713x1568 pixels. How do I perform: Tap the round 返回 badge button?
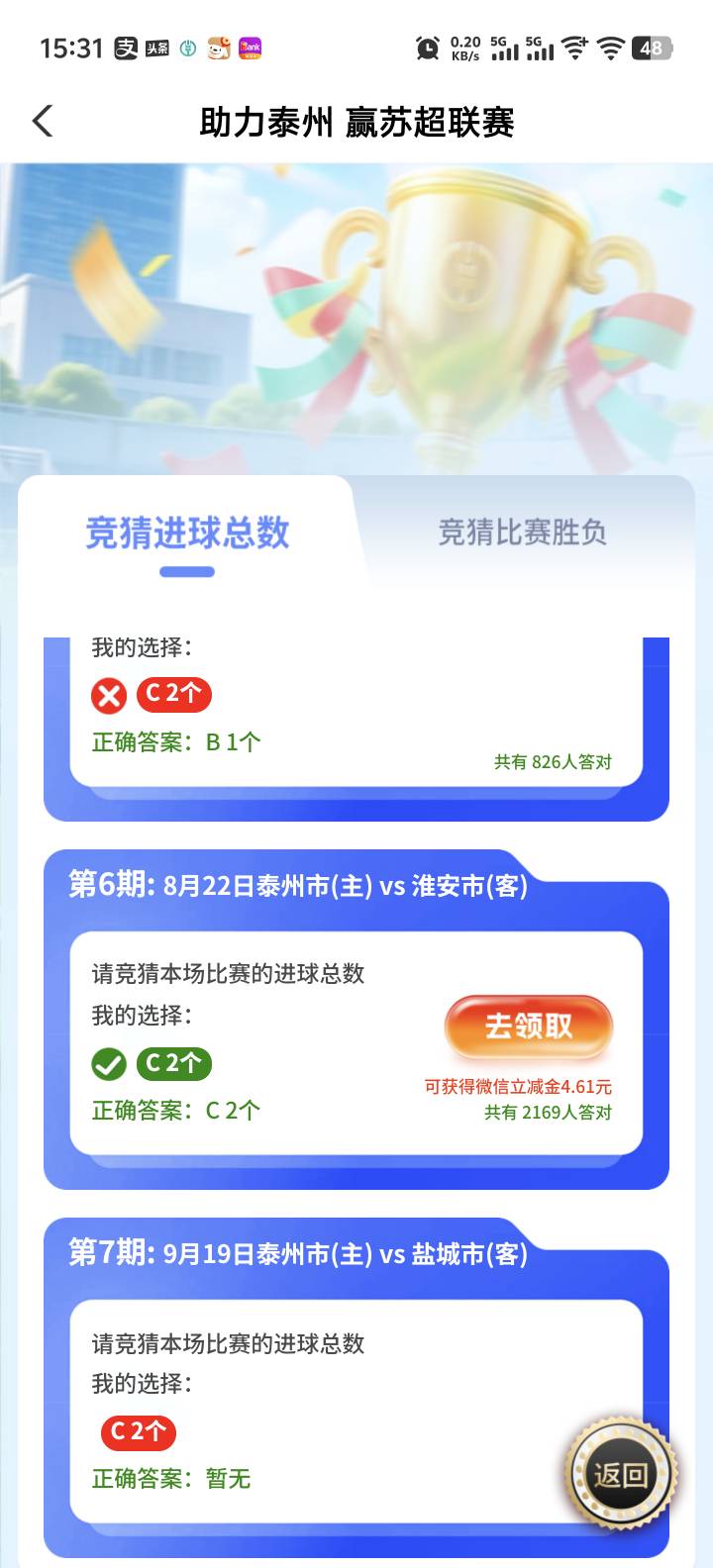(x=621, y=1475)
